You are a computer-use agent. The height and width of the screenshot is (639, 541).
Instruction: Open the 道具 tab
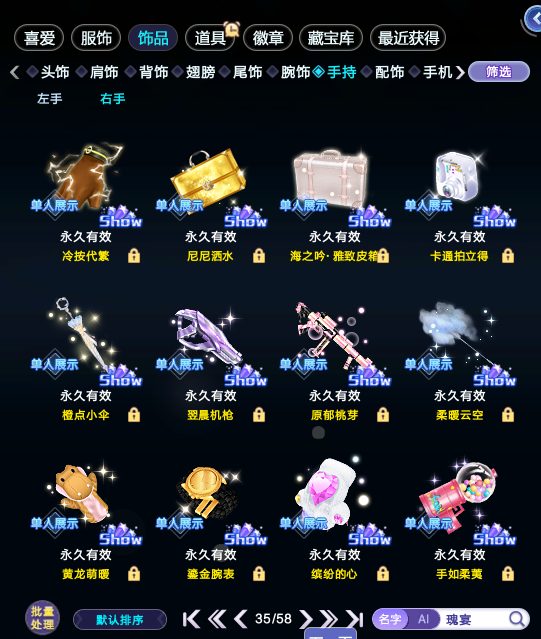pos(210,38)
